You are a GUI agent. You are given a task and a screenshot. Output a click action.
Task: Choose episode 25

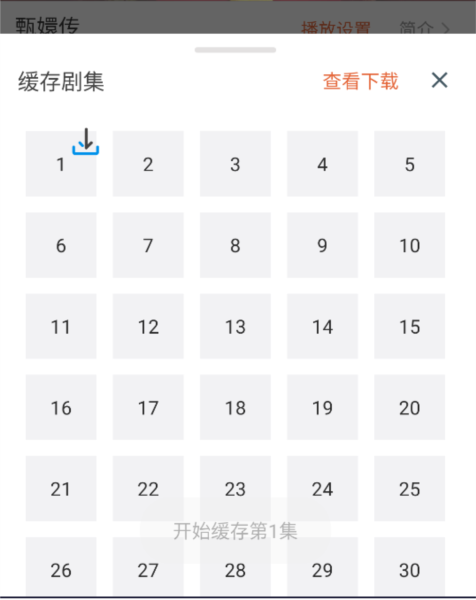tap(409, 489)
